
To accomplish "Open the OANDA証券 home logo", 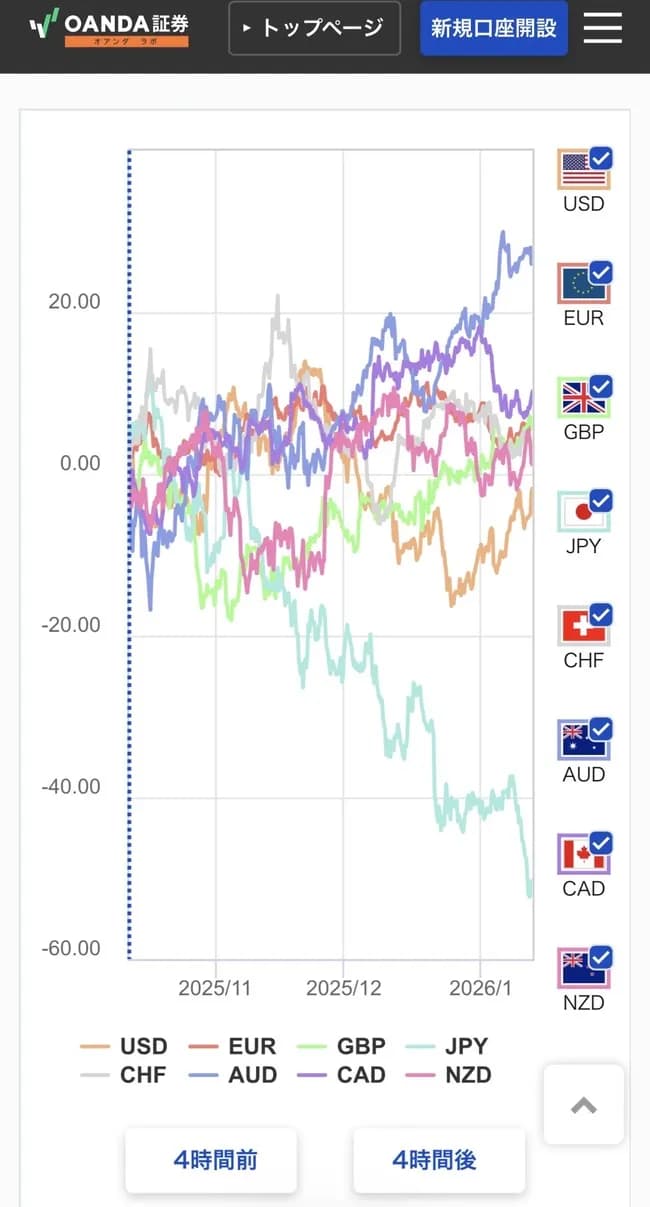I will (x=108, y=27).
